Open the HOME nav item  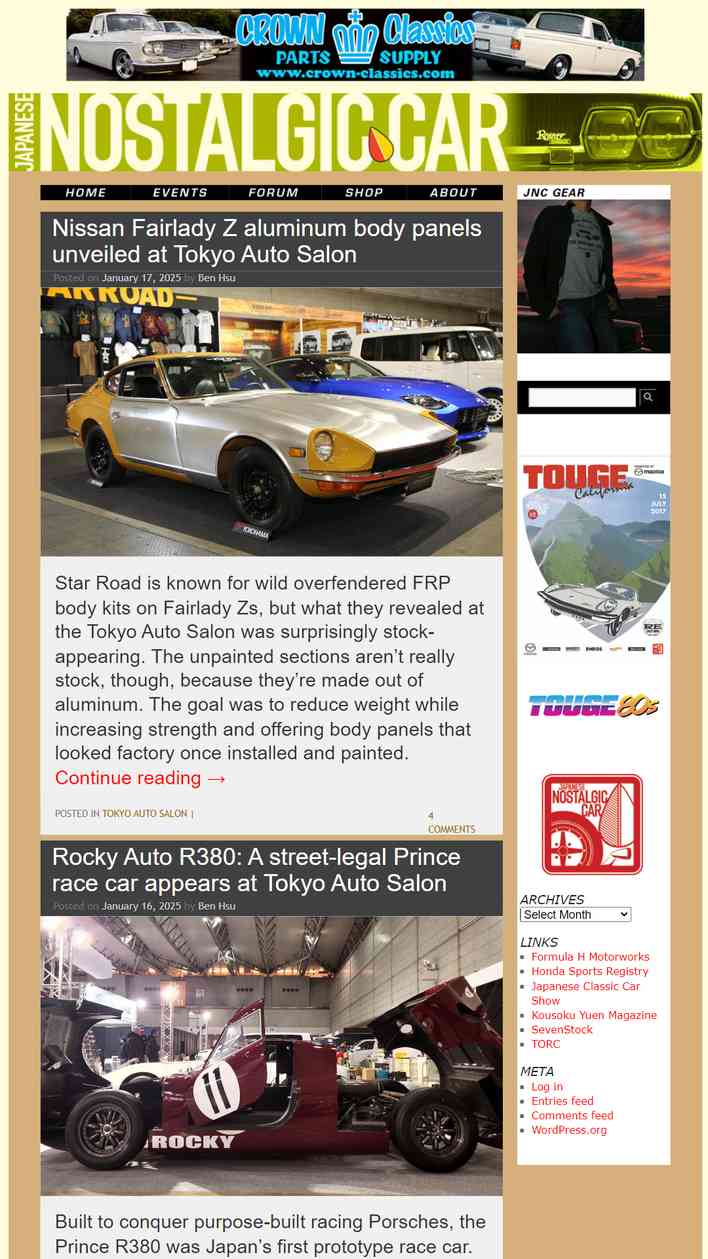86,193
